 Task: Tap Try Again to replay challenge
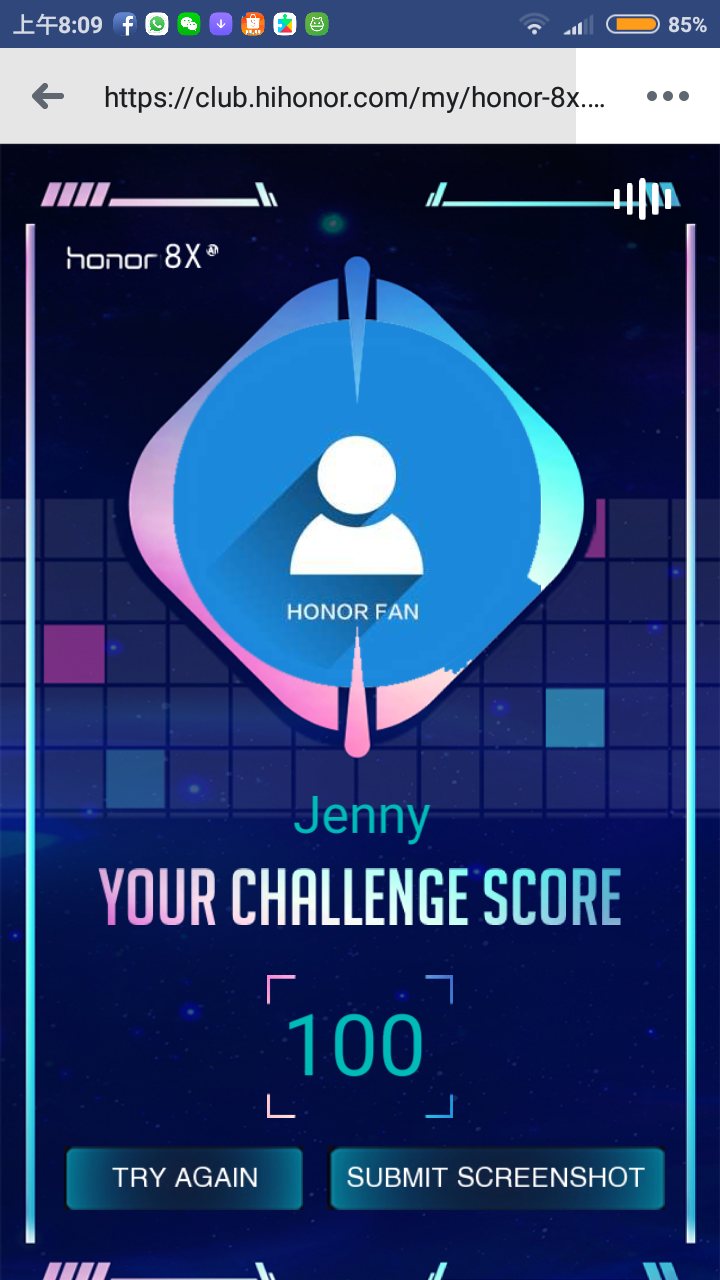pyautogui.click(x=185, y=1177)
